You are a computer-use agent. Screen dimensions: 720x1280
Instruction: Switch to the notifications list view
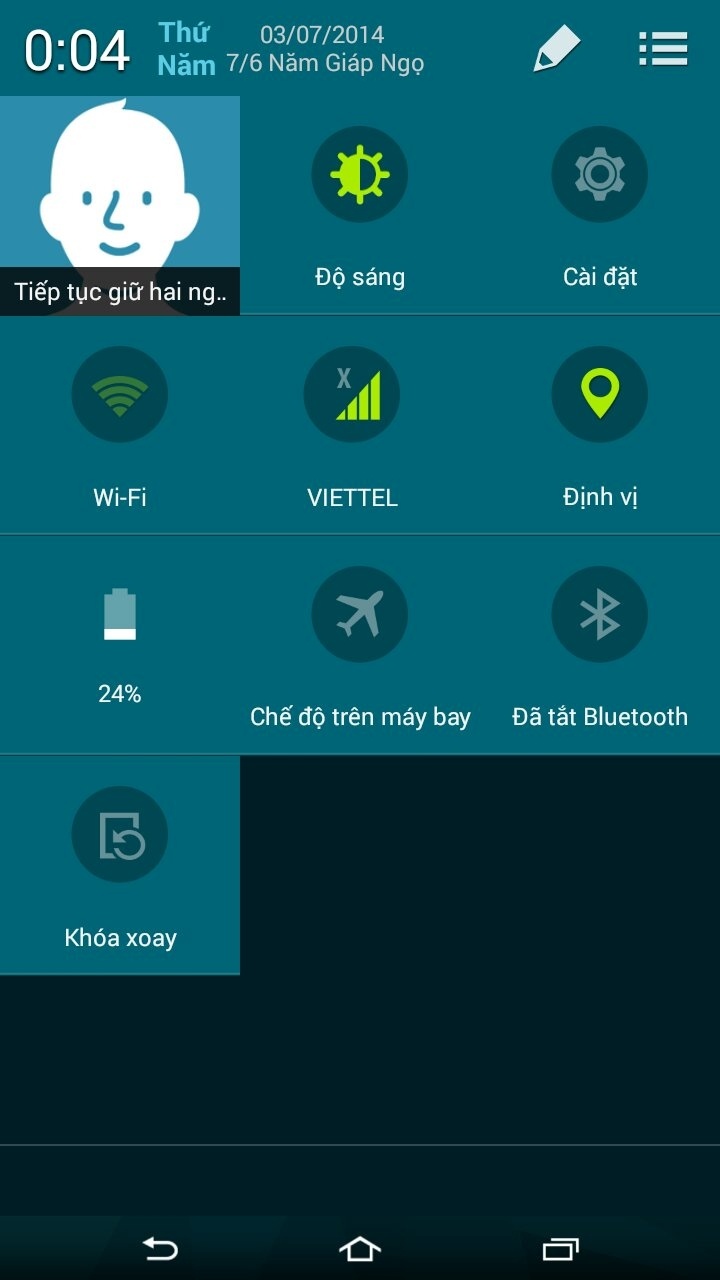click(663, 48)
